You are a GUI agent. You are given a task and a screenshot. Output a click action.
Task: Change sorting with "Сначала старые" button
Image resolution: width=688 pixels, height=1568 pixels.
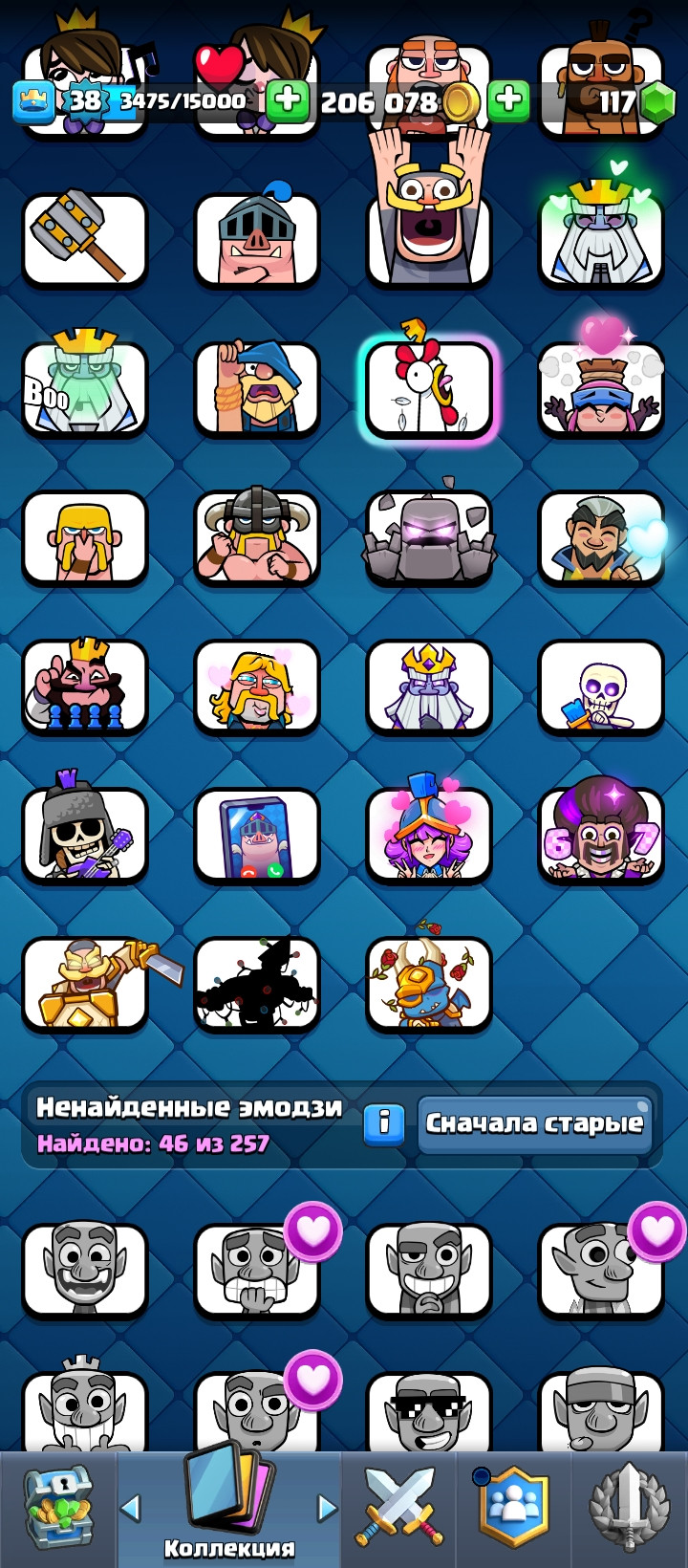point(534,1123)
